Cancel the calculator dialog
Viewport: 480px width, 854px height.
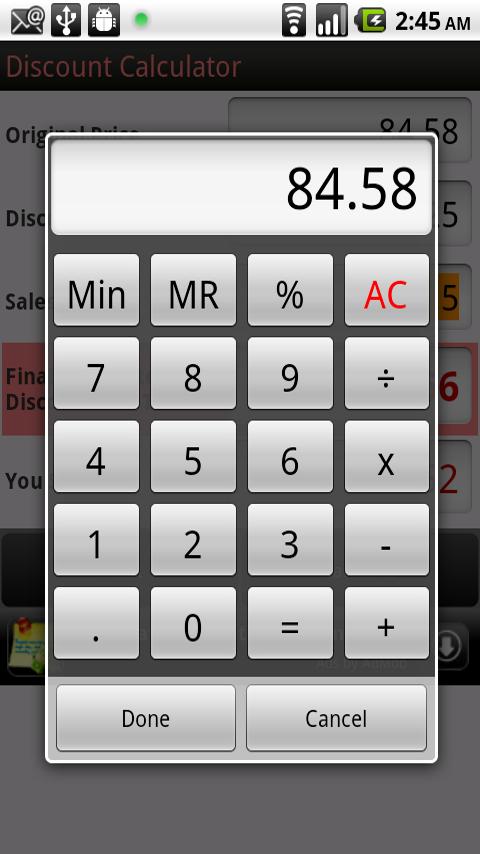pyautogui.click(x=336, y=718)
